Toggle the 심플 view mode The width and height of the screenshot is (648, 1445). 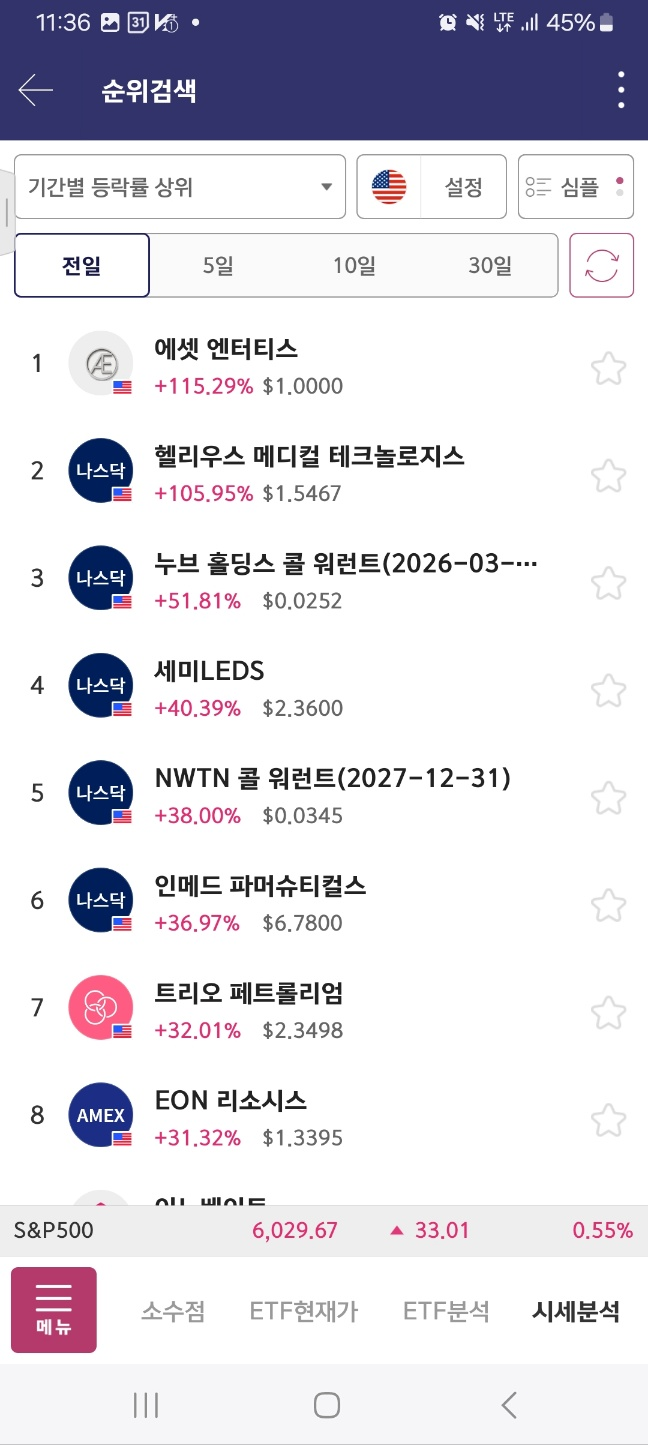[576, 187]
